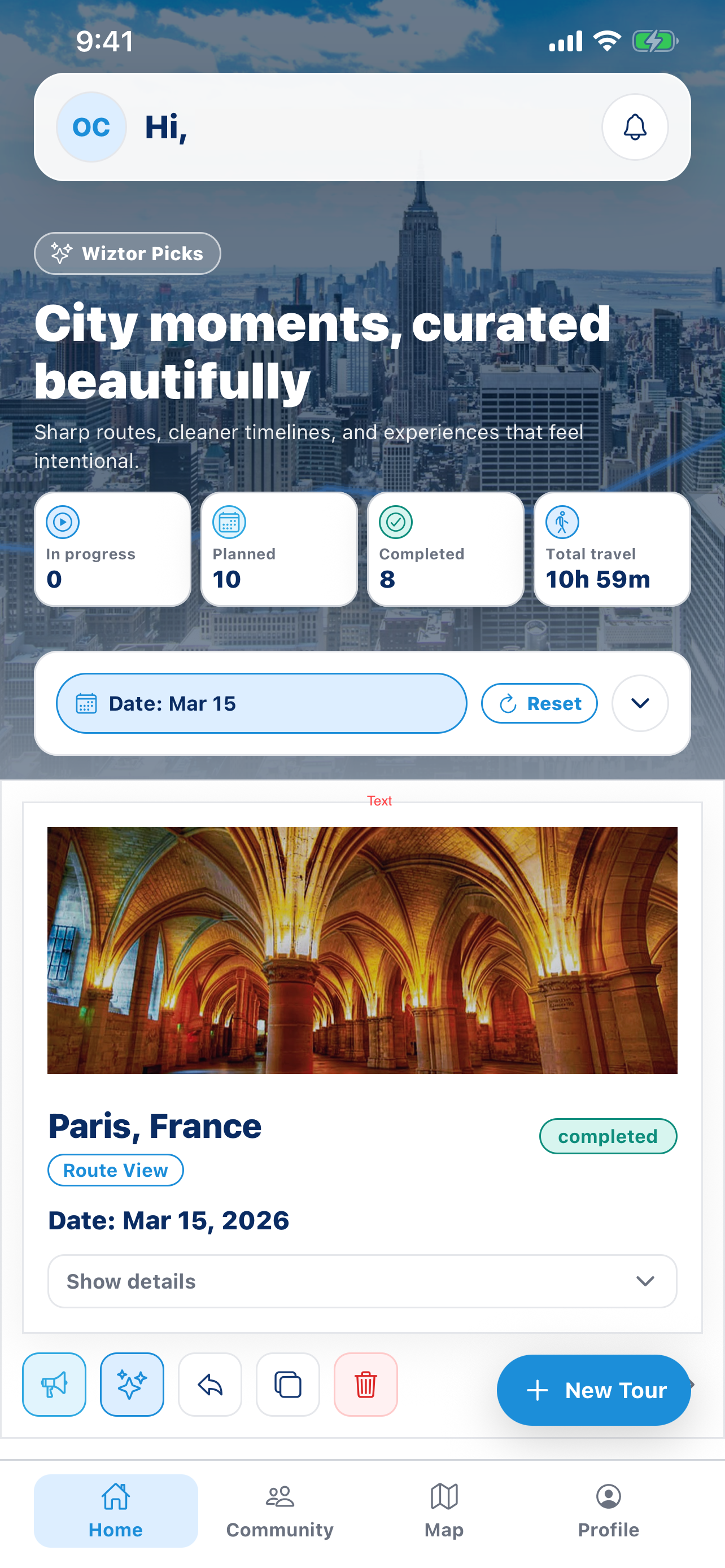Click the sparkles Wiztor suggestions icon
This screenshot has height=1568, width=725.
point(132,1384)
